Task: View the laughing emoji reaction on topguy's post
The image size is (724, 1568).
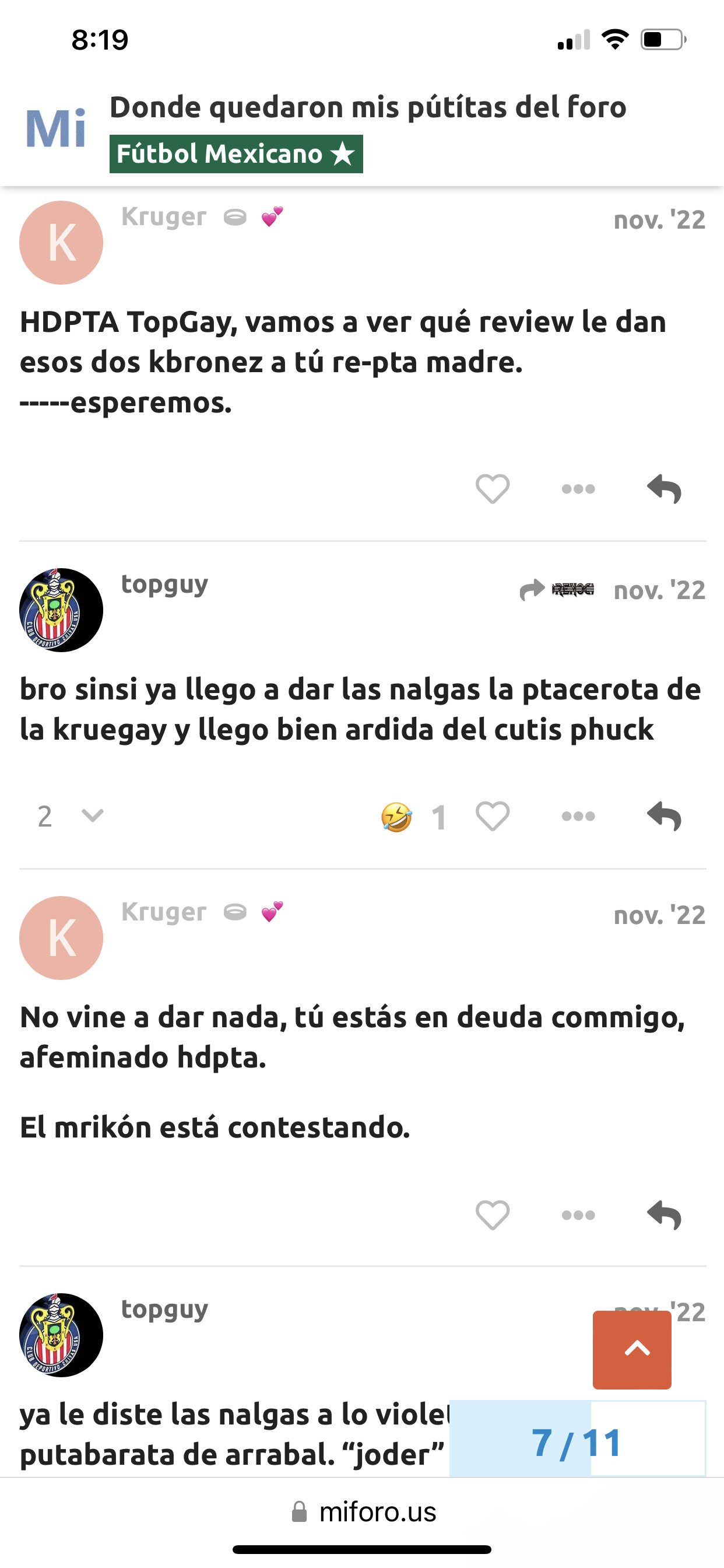Action: click(396, 817)
